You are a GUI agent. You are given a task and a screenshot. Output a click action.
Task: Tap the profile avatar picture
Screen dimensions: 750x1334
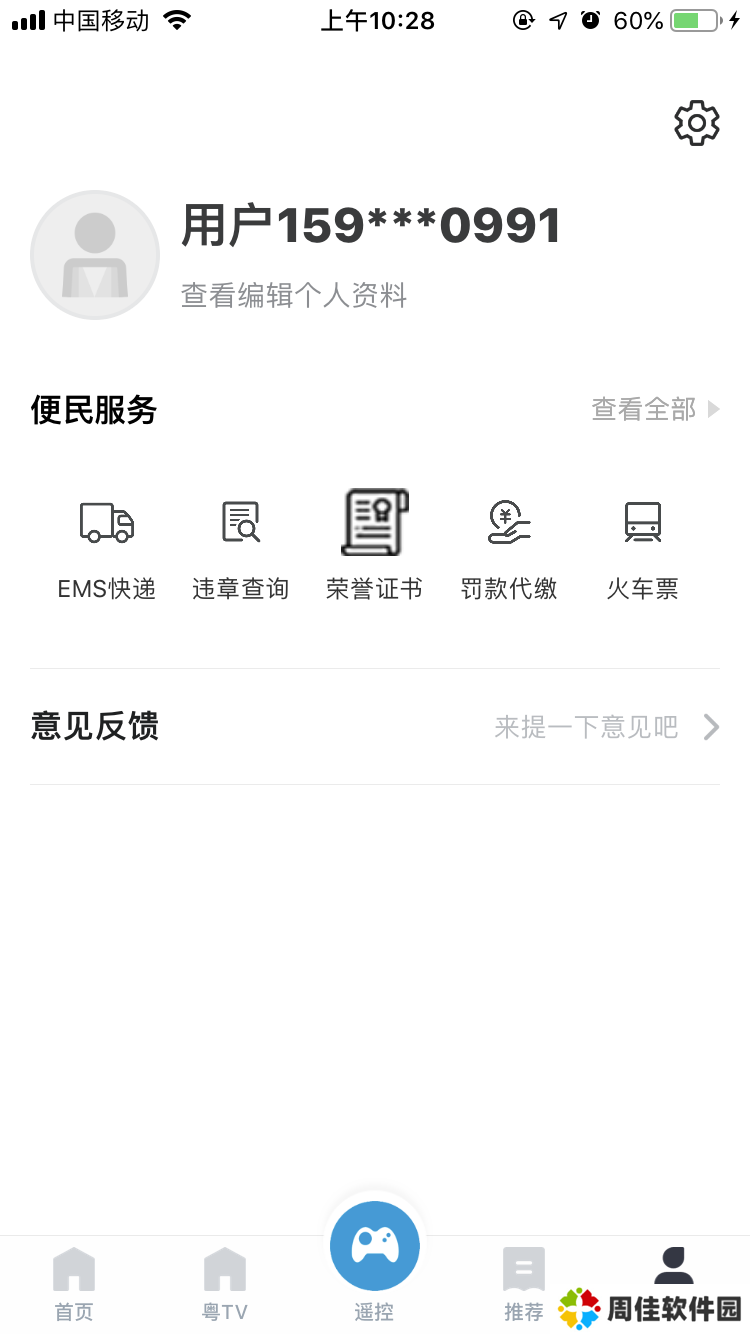click(x=95, y=255)
